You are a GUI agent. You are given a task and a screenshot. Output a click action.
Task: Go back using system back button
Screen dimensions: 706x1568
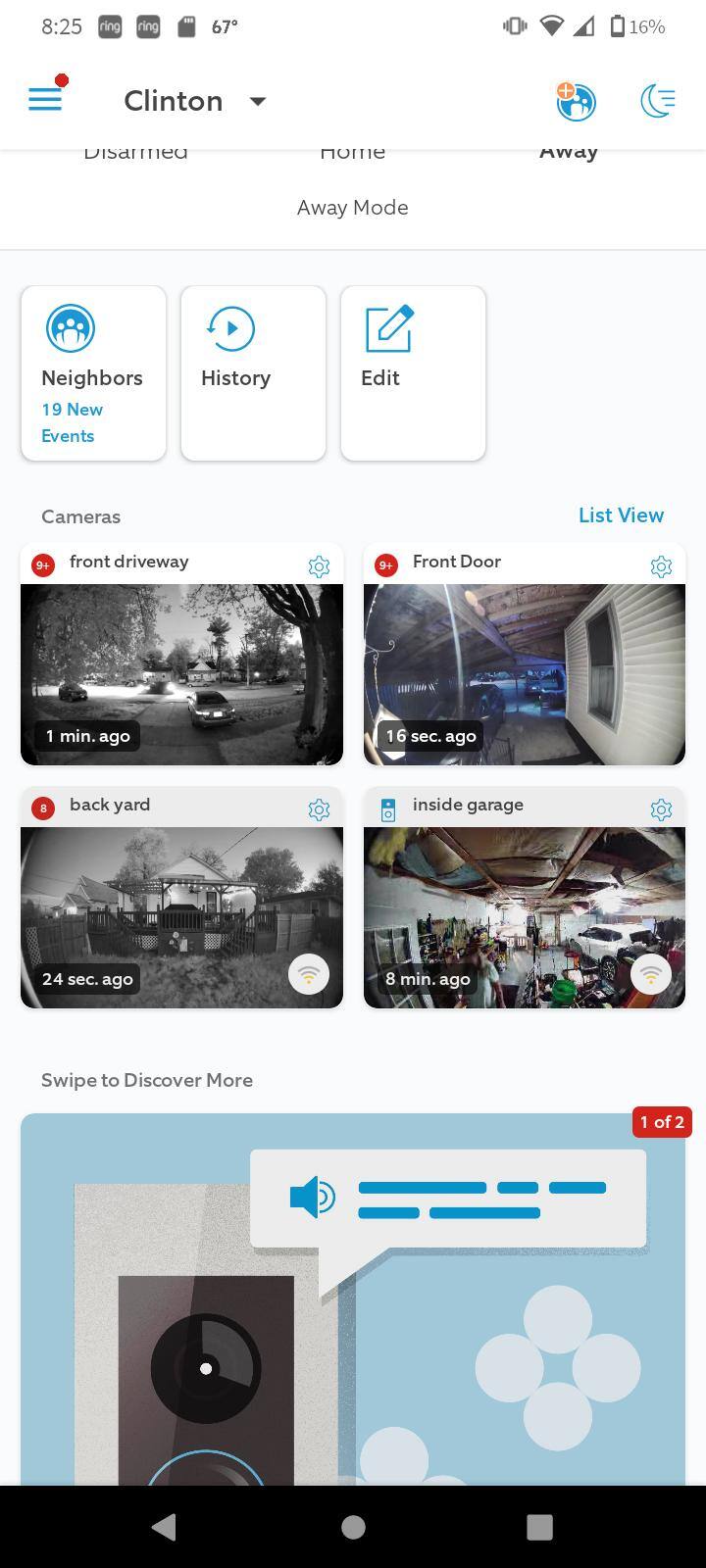click(x=165, y=1526)
